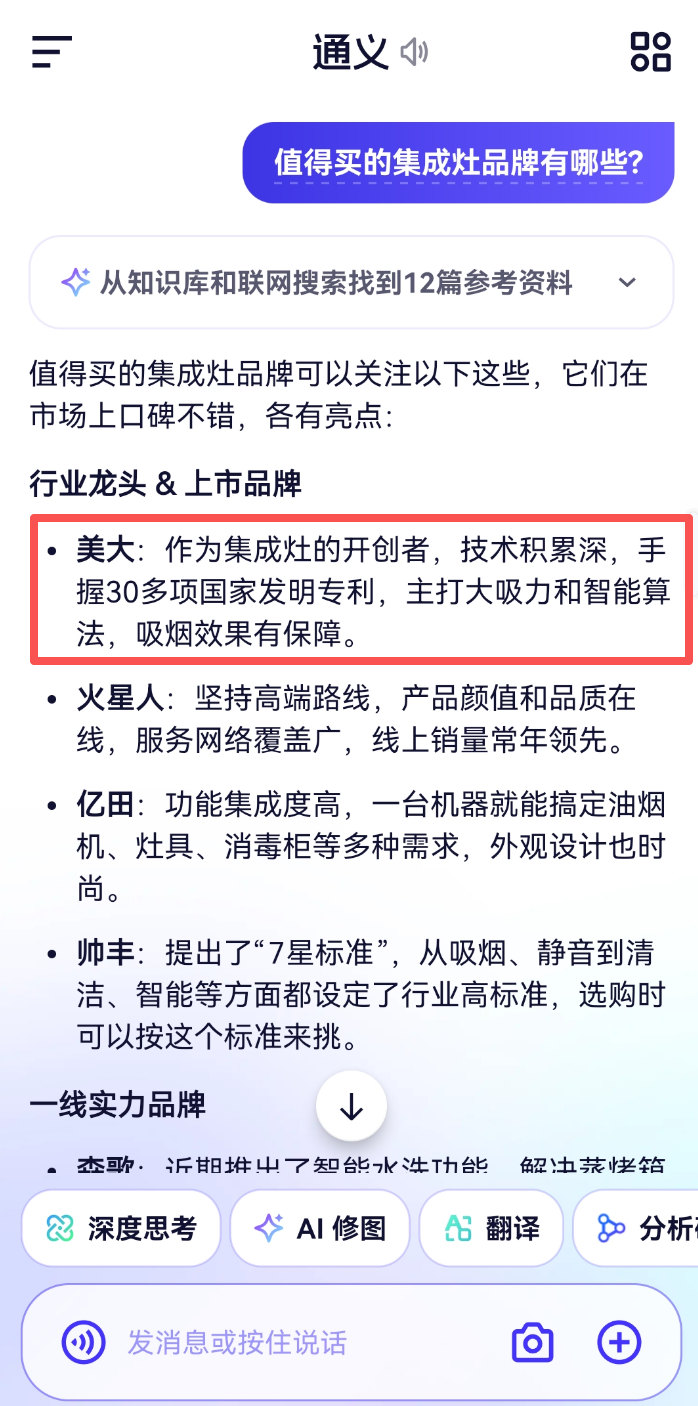This screenshot has height=1406, width=698.
Task: Tap the 分析 chip at the right edge
Action: [x=640, y=1228]
